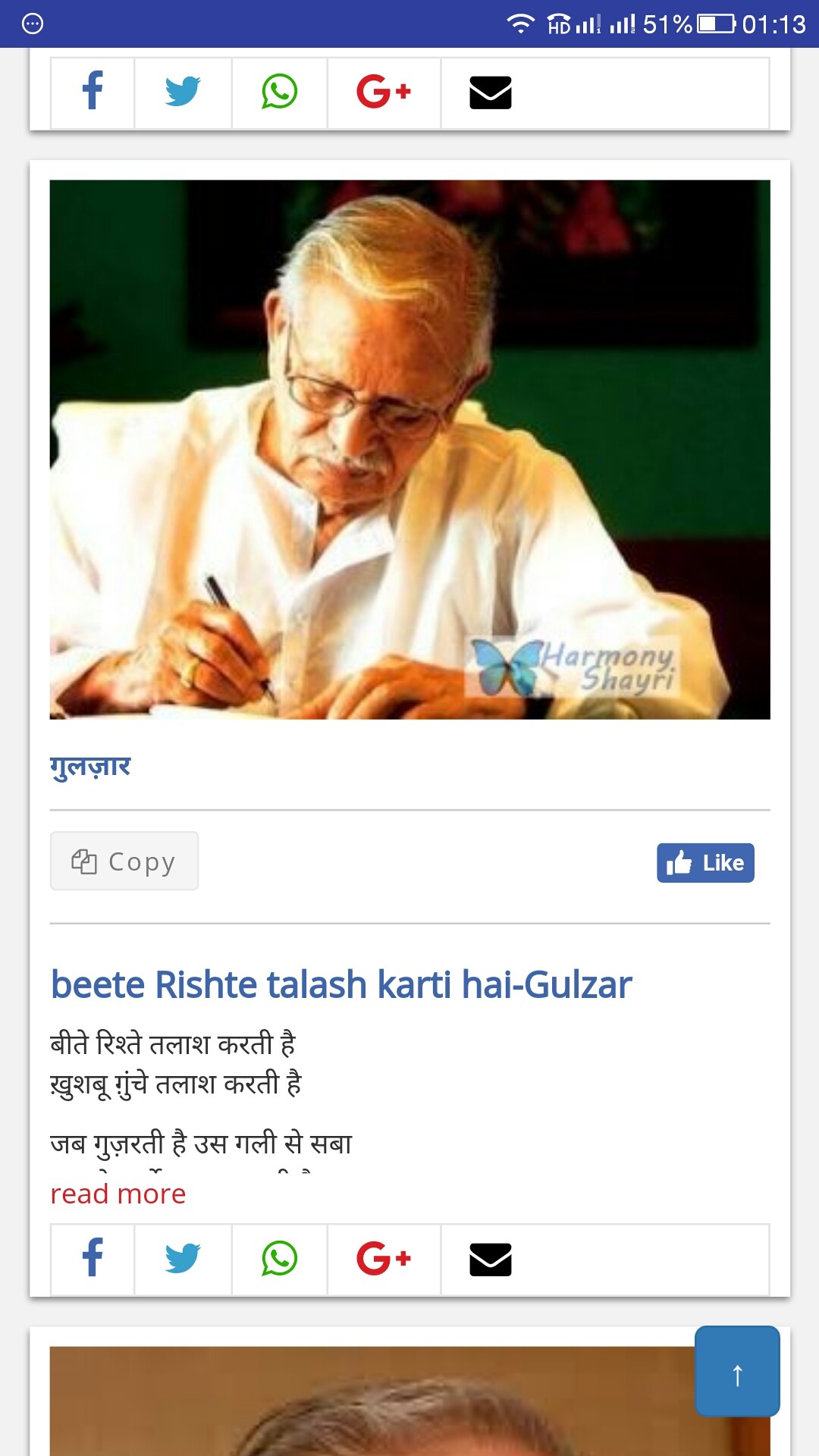Open the गुलज़ार author link

[90, 767]
